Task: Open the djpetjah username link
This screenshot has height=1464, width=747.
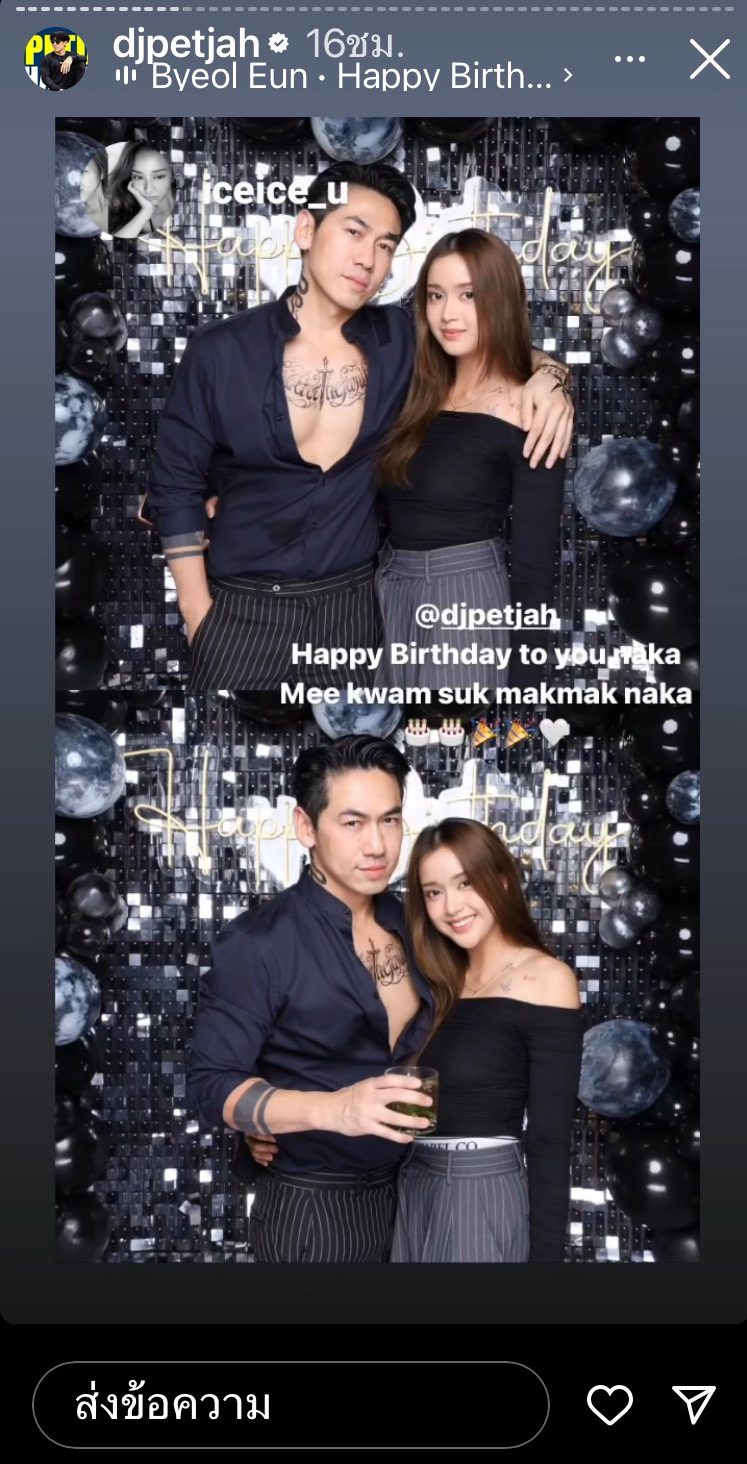Action: pos(187,43)
